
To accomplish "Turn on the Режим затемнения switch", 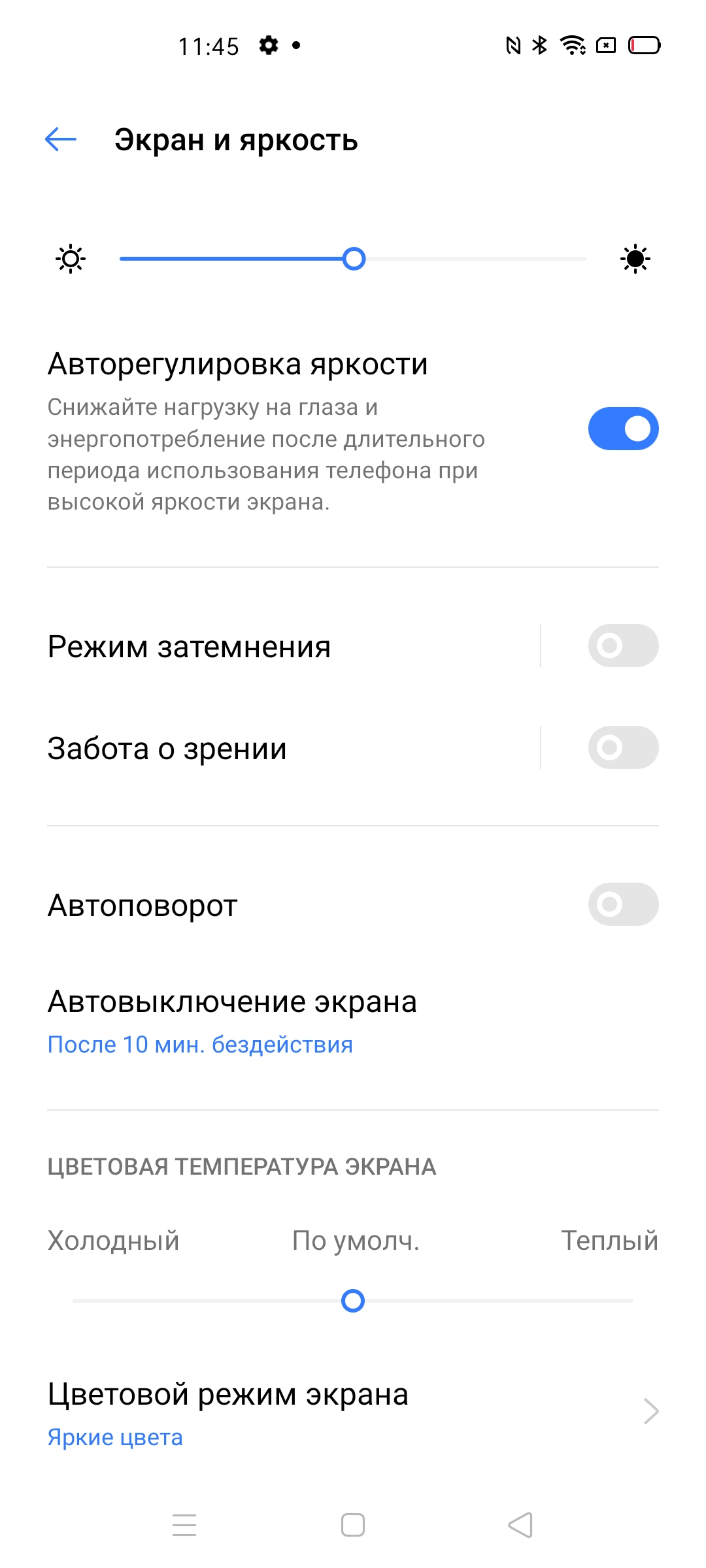I will (x=622, y=645).
